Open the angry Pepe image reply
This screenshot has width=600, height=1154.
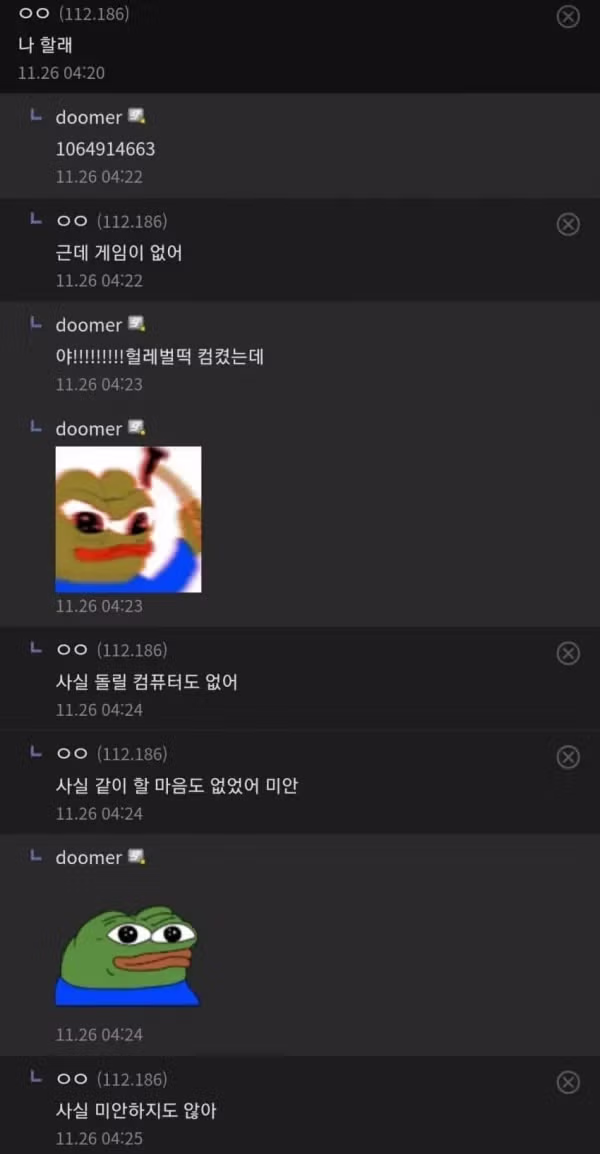(x=128, y=519)
